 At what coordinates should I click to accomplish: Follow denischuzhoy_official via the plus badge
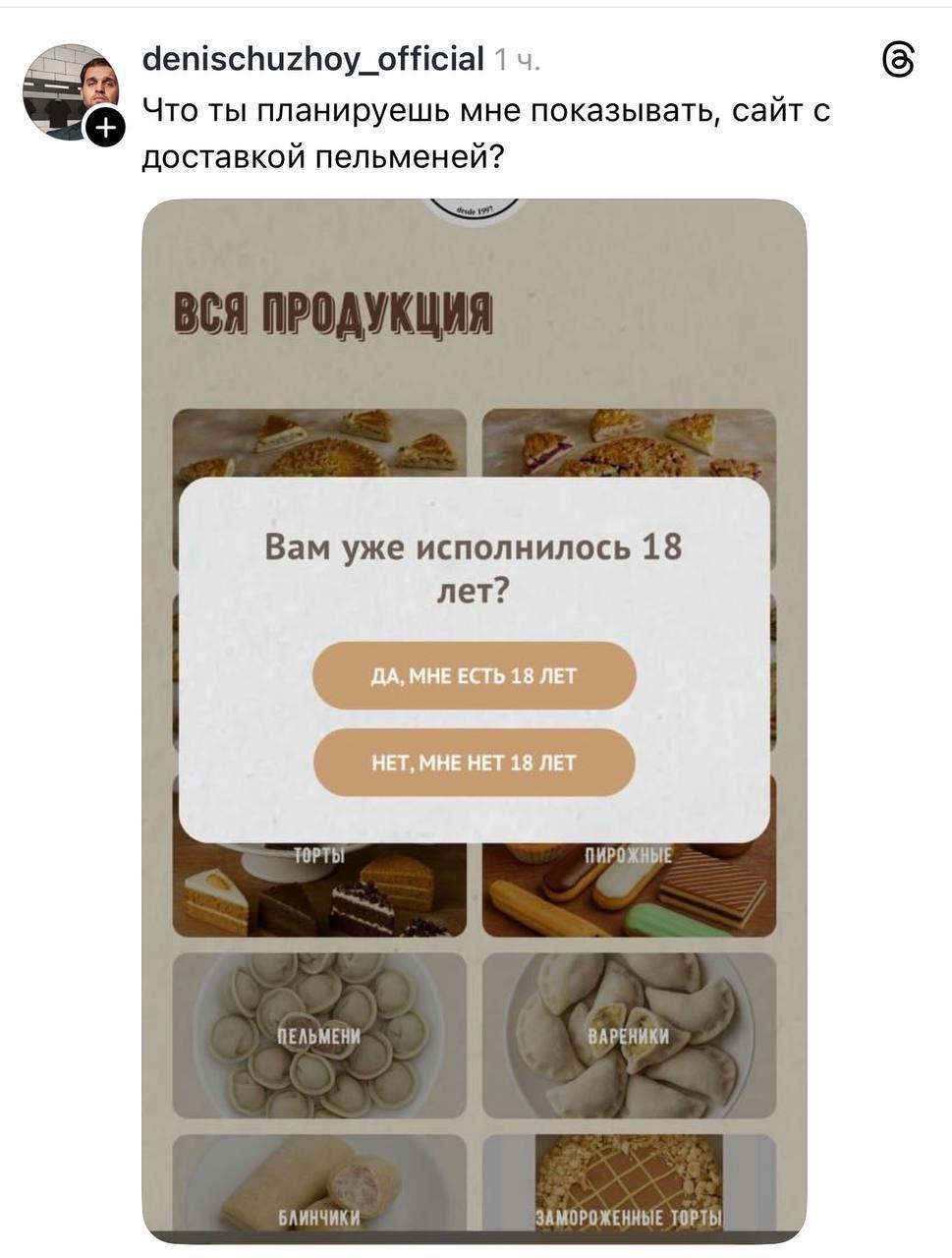coord(105,127)
